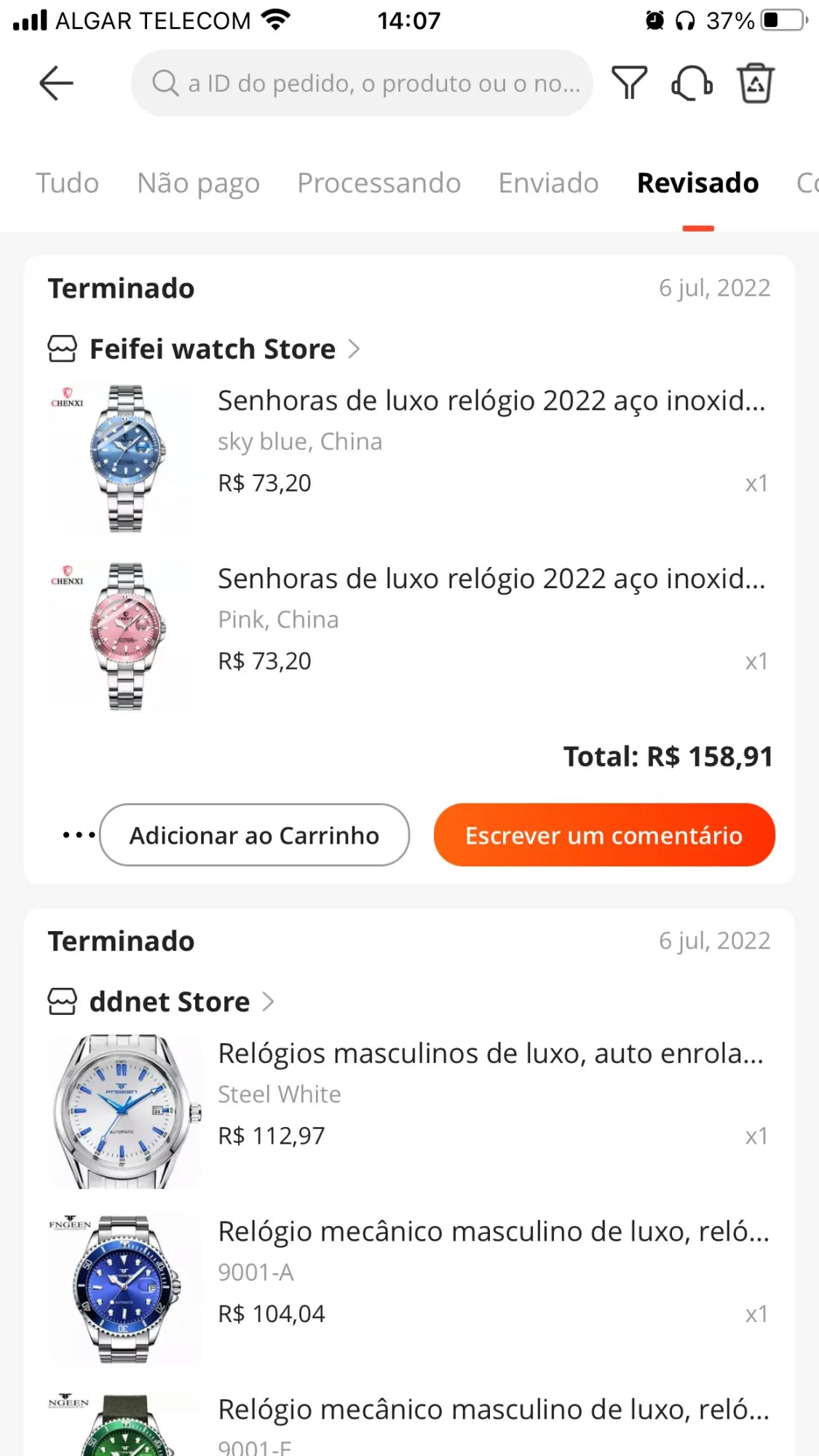Show orders in the Enviado tab
This screenshot has height=1456, width=819.
[548, 183]
